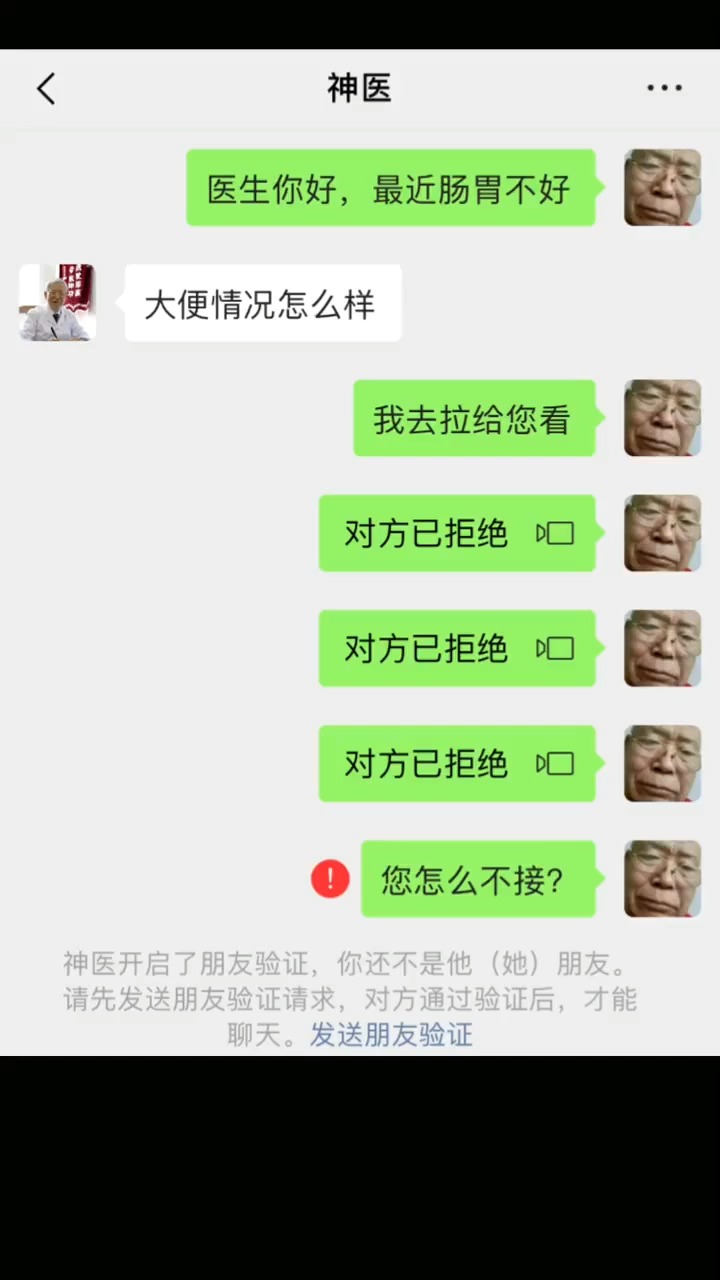
Task: Open the three-dot chat options menu
Action: pos(664,89)
